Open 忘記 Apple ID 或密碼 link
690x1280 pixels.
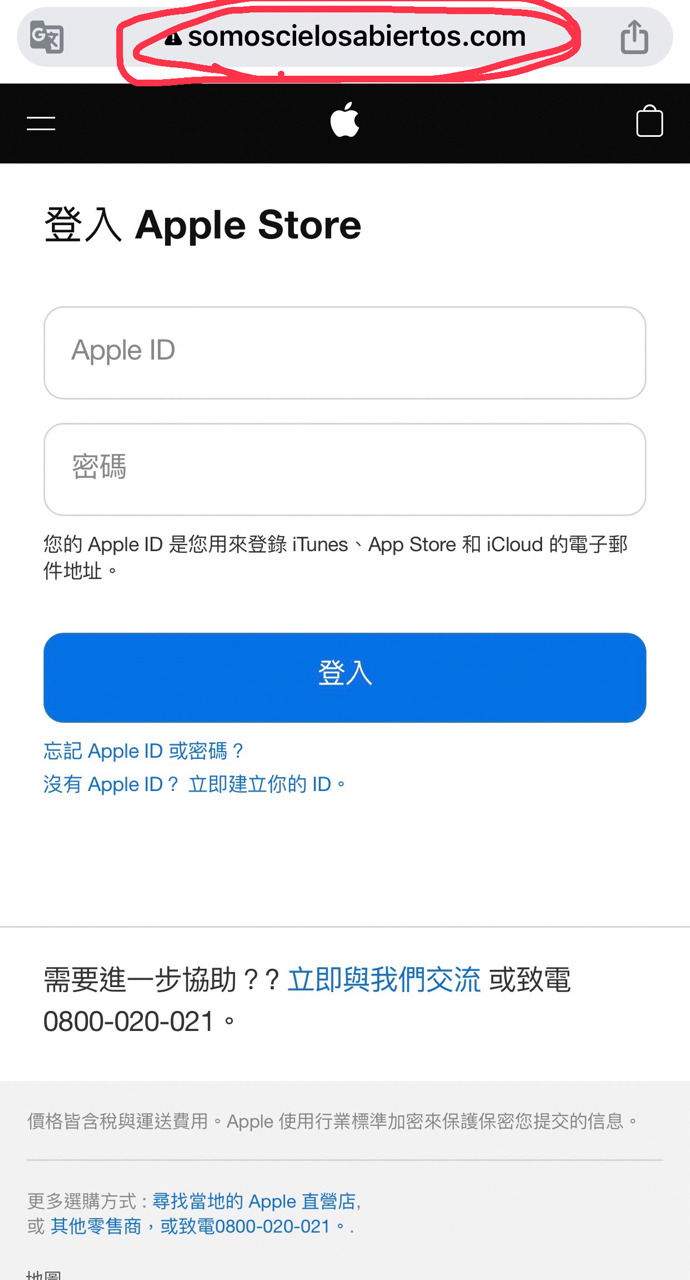coord(144,751)
